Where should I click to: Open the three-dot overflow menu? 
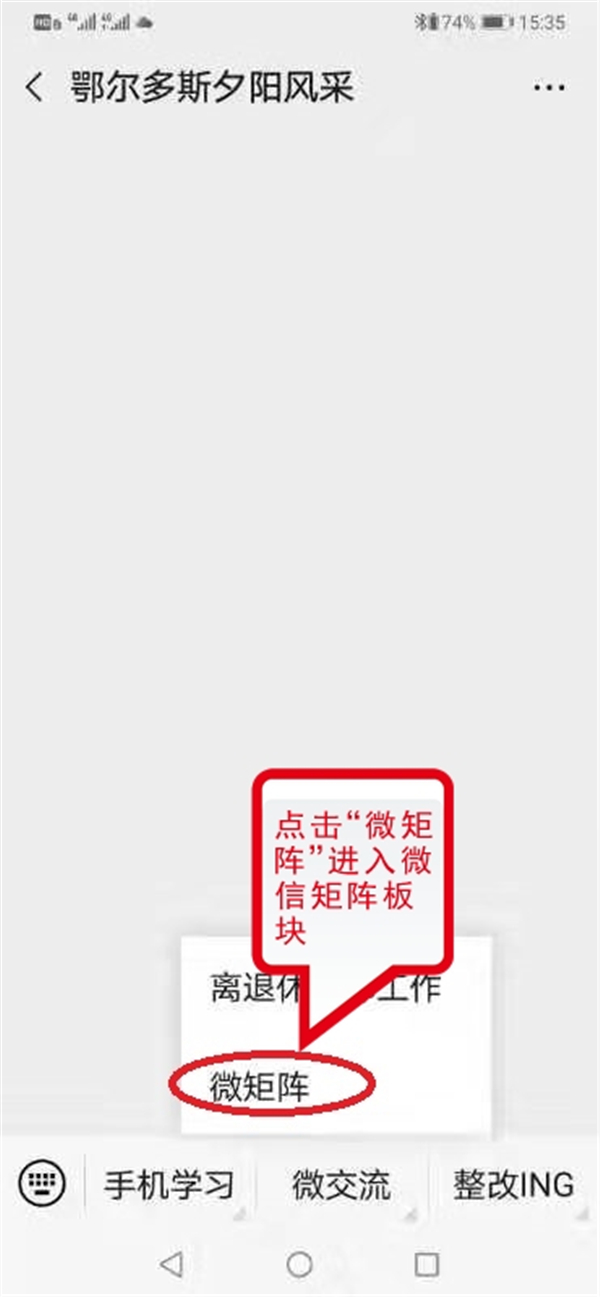[548, 88]
